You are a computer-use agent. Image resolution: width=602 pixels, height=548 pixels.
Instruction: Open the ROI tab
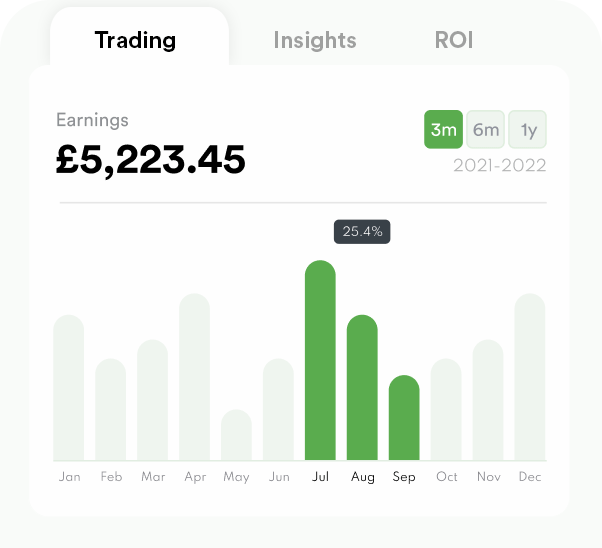pos(454,40)
